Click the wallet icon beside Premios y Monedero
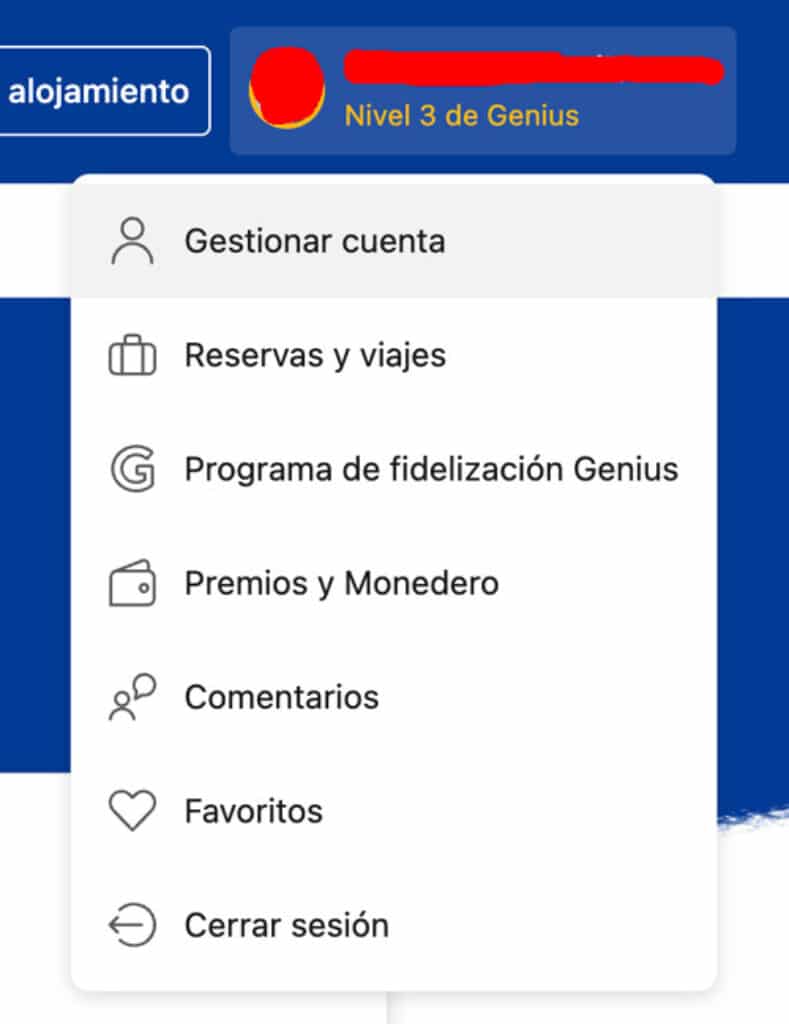The image size is (789, 1024). (x=131, y=583)
